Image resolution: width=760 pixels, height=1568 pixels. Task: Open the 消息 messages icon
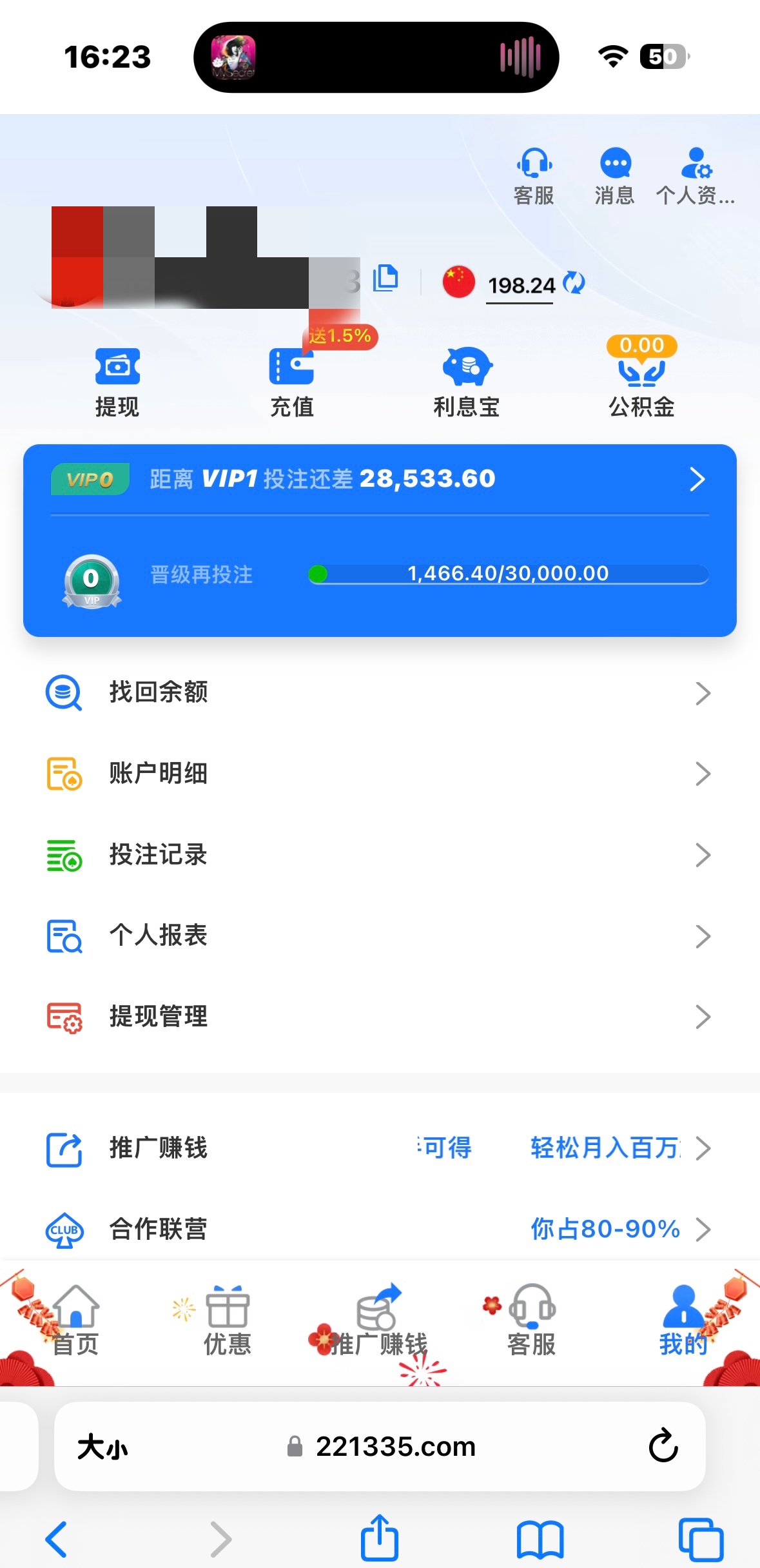[615, 175]
